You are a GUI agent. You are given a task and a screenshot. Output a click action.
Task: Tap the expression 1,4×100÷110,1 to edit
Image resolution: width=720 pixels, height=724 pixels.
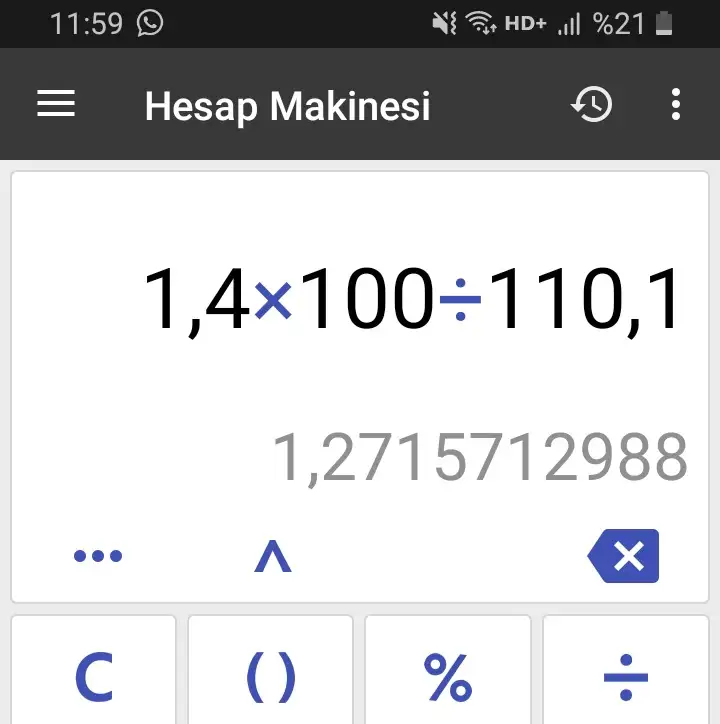tap(413, 300)
